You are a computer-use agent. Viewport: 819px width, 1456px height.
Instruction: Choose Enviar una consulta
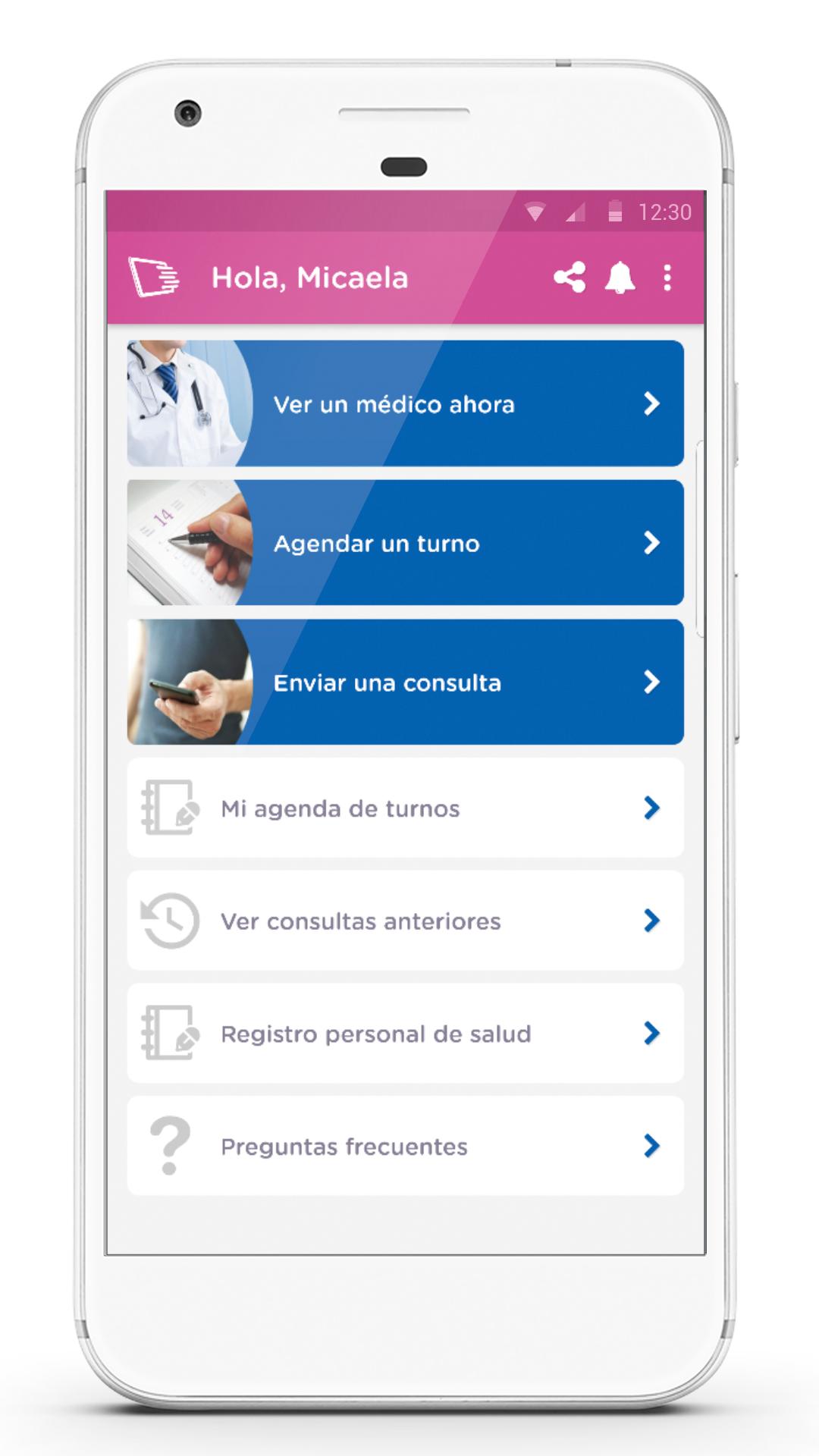[406, 682]
